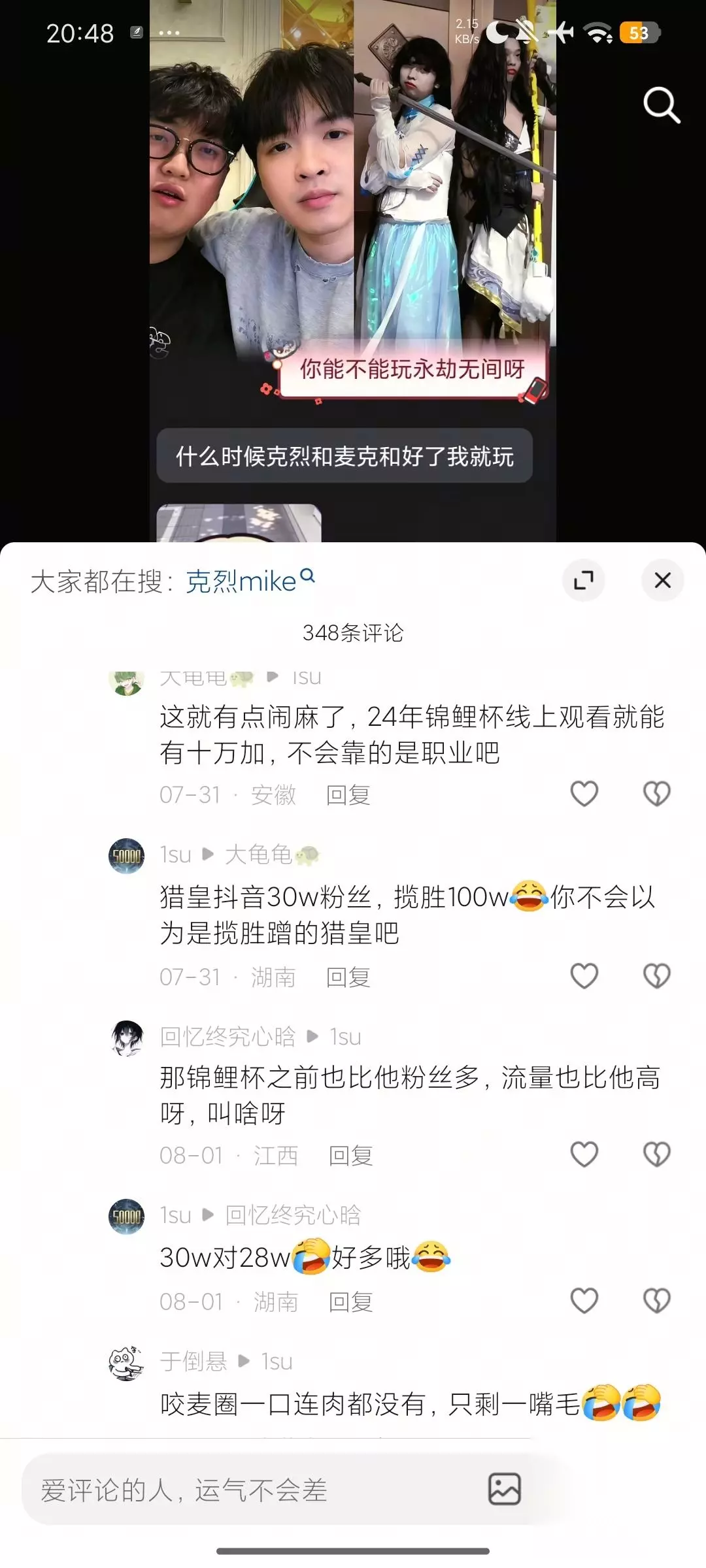The width and height of the screenshot is (706, 1568).
Task: Like the comment about 猎皇抖音30w粉丝
Action: pyautogui.click(x=584, y=977)
